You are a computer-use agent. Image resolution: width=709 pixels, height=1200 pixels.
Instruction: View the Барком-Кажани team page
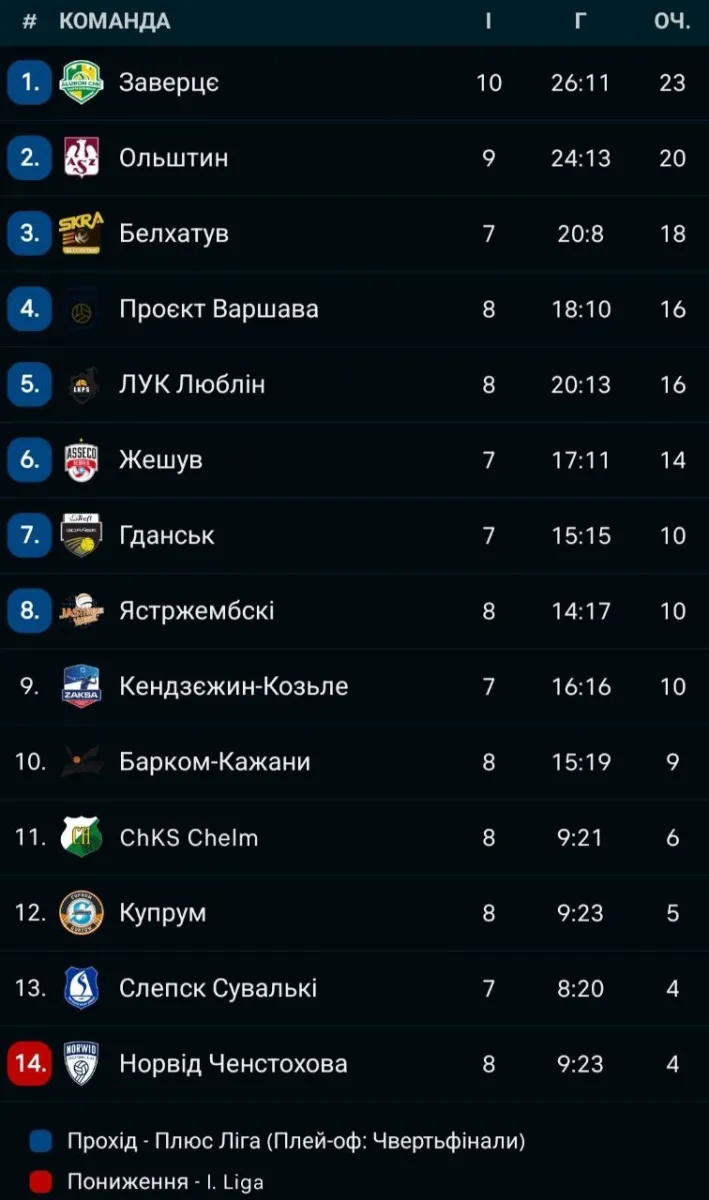pos(214,762)
